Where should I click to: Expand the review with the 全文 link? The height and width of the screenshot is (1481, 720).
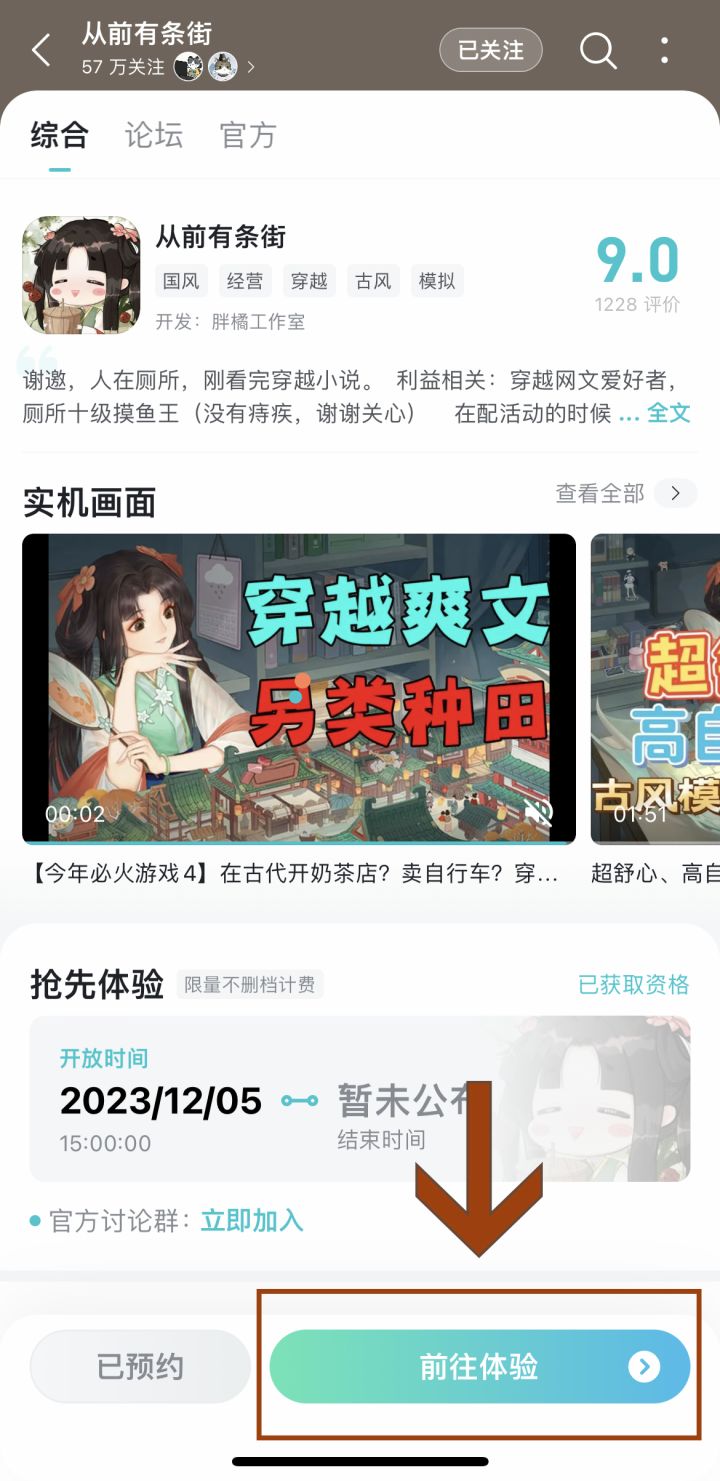(668, 413)
